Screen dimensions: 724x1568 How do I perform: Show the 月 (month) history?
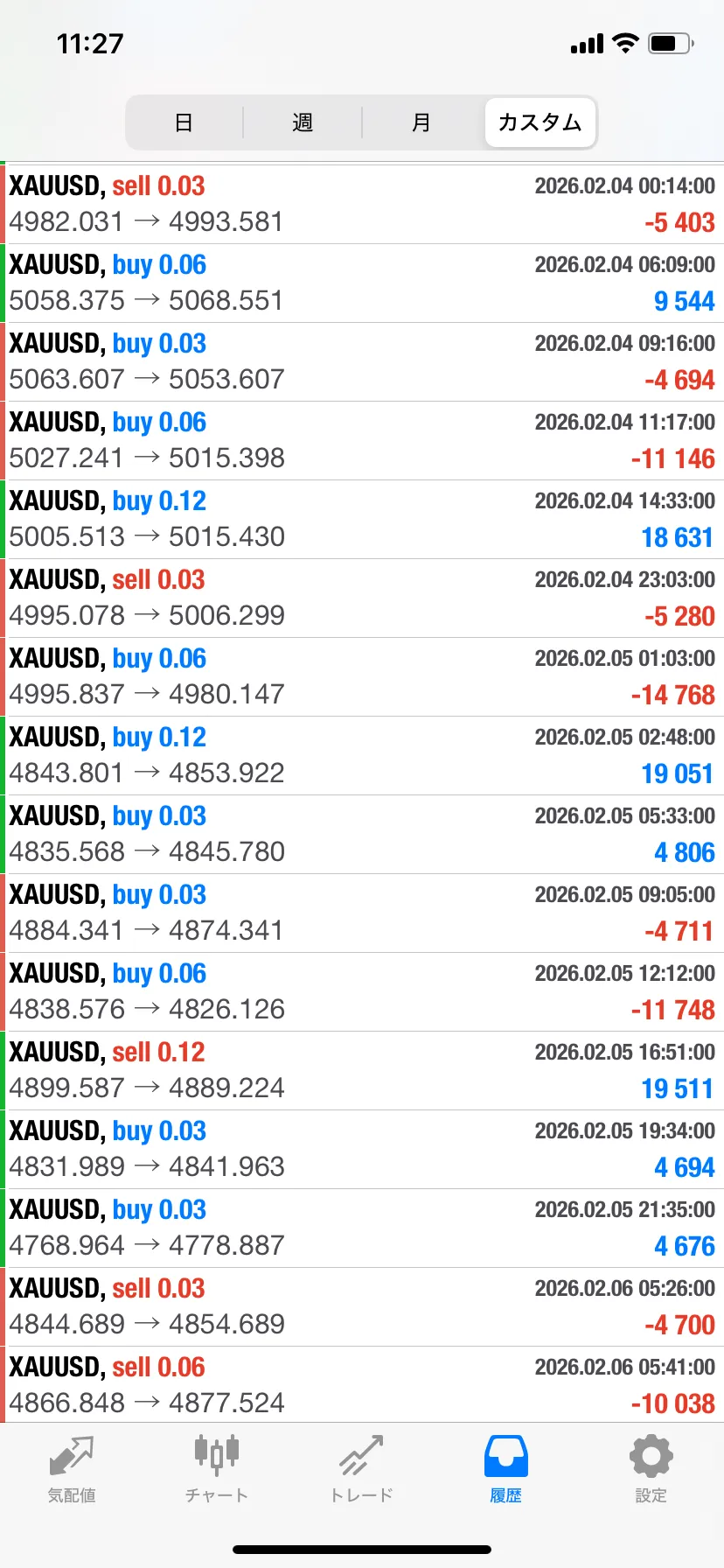[x=421, y=122]
